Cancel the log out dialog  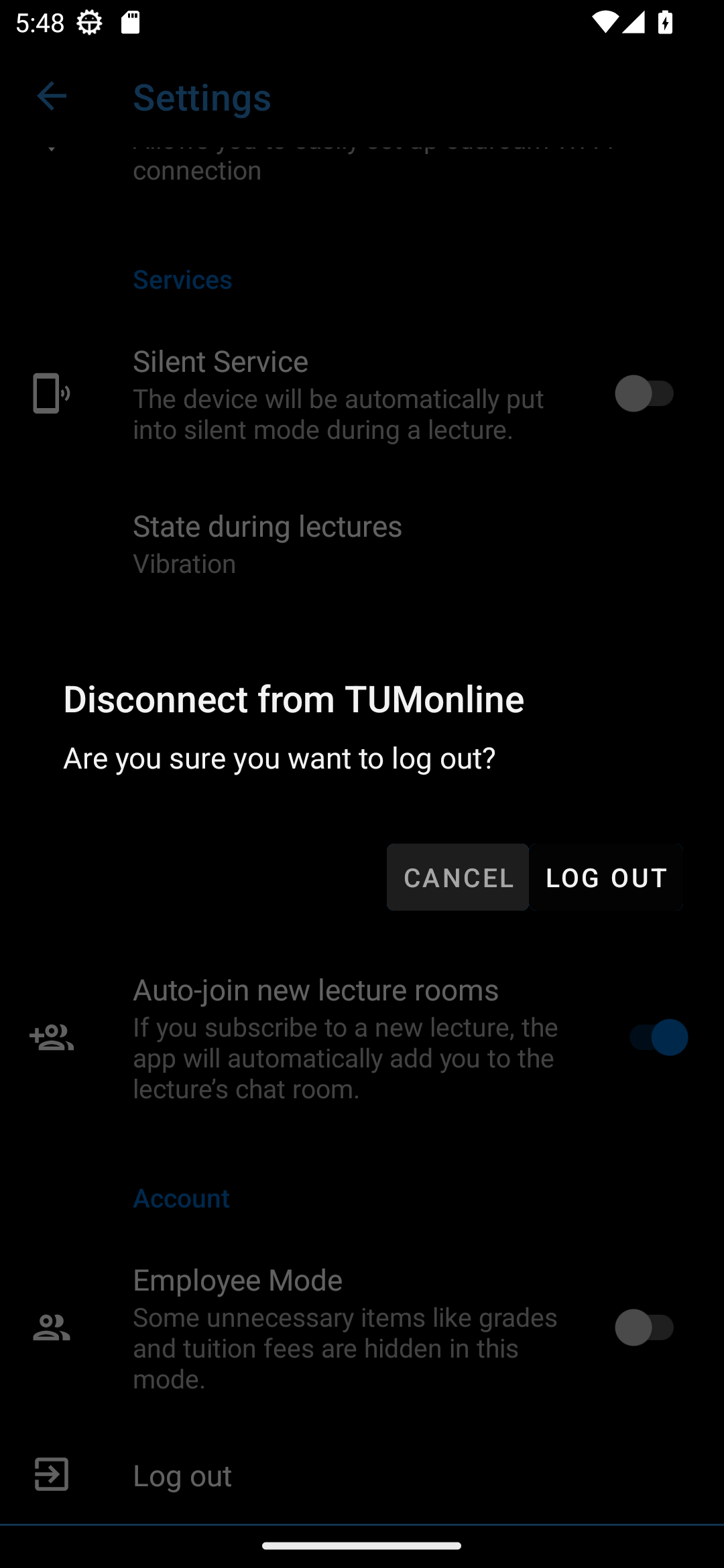[458, 877]
